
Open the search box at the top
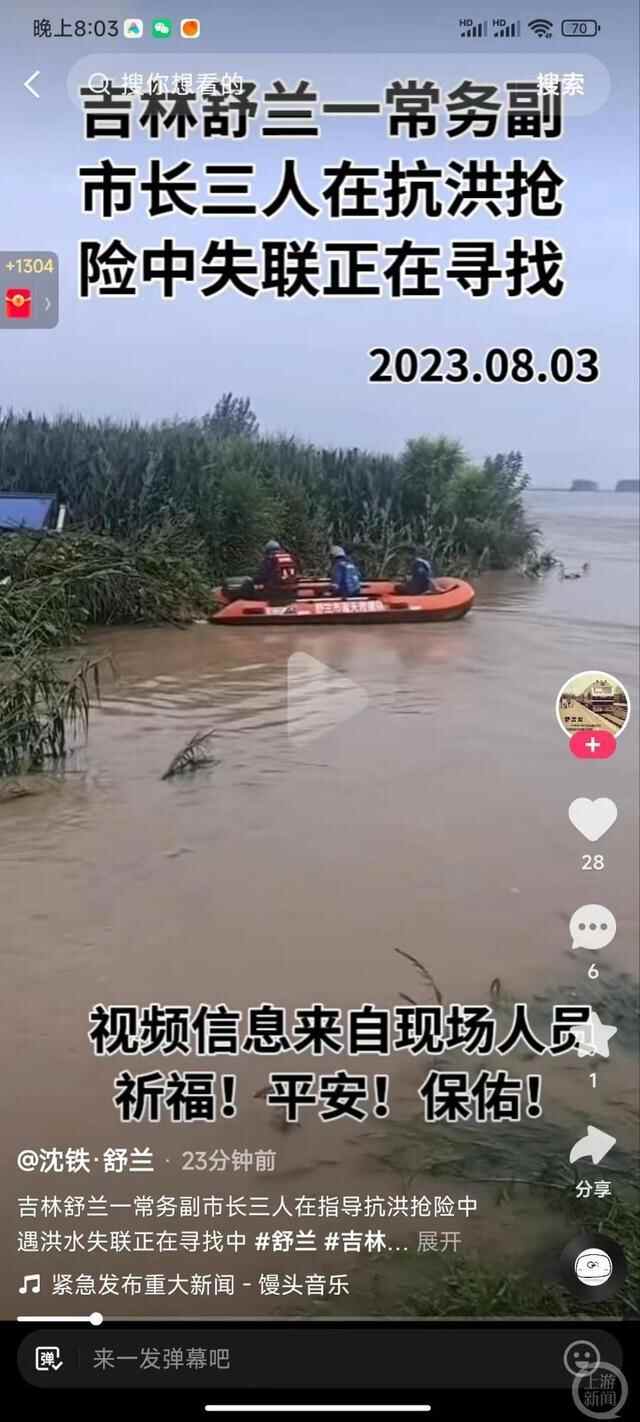pyautogui.click(x=300, y=84)
